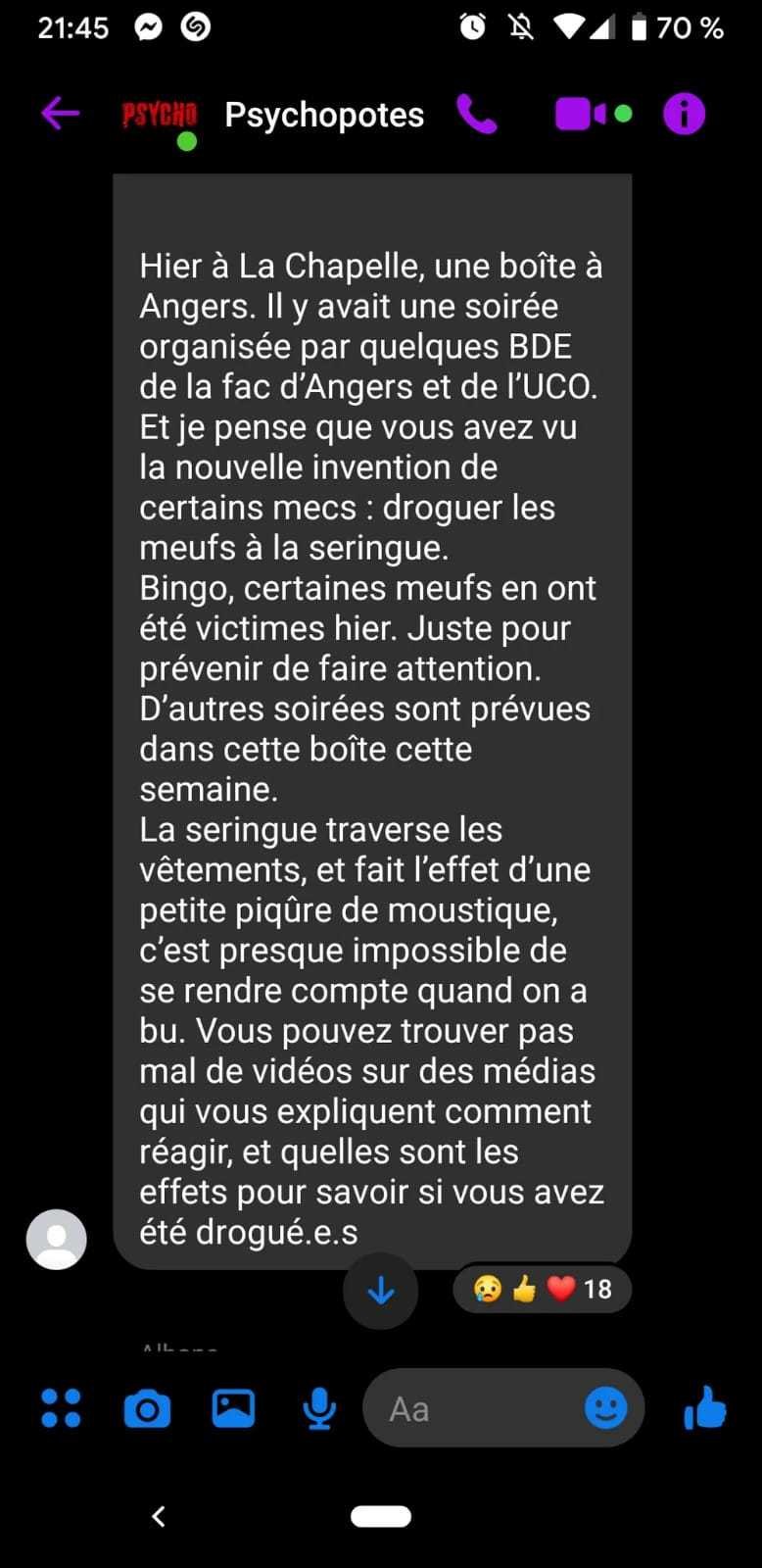Open the conversation info icon

(684, 115)
